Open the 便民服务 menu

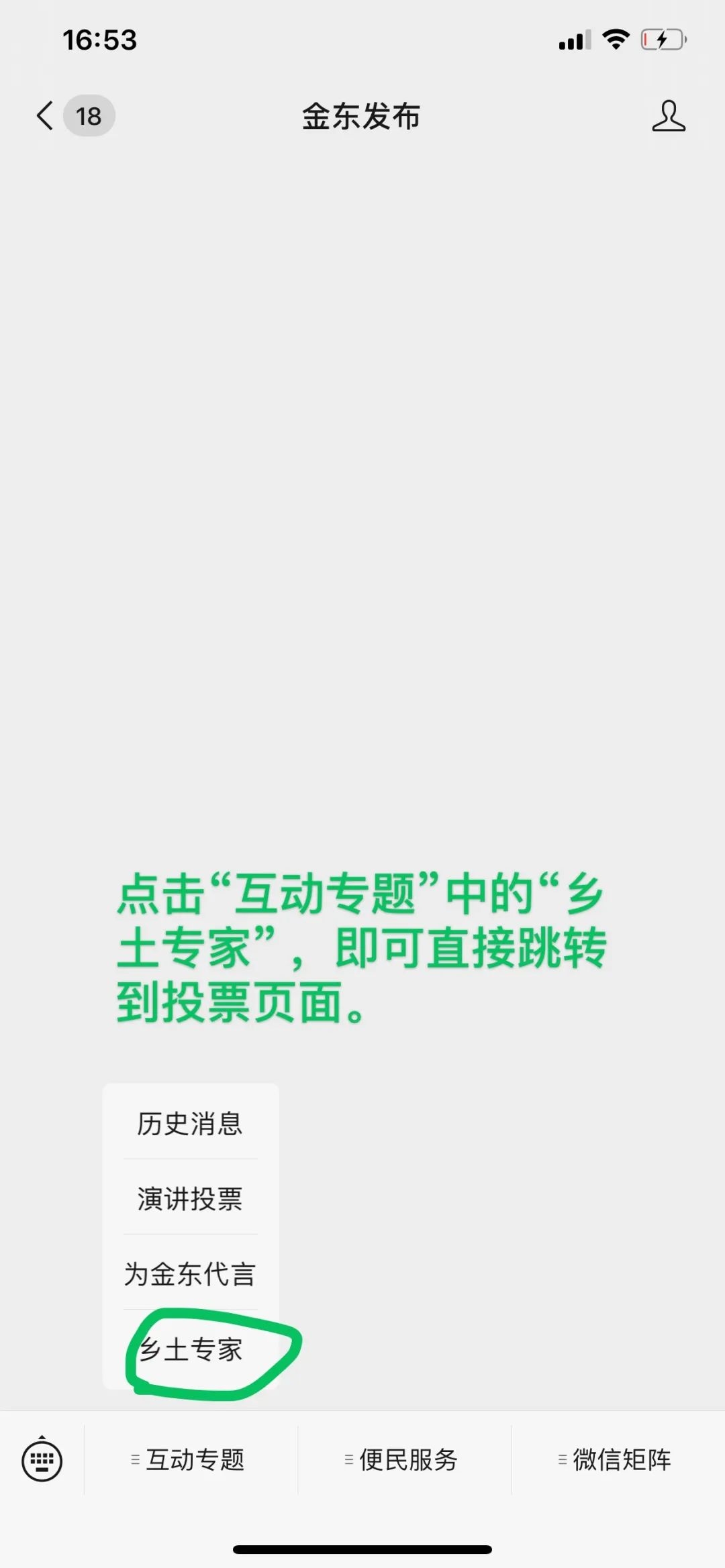click(x=403, y=1460)
